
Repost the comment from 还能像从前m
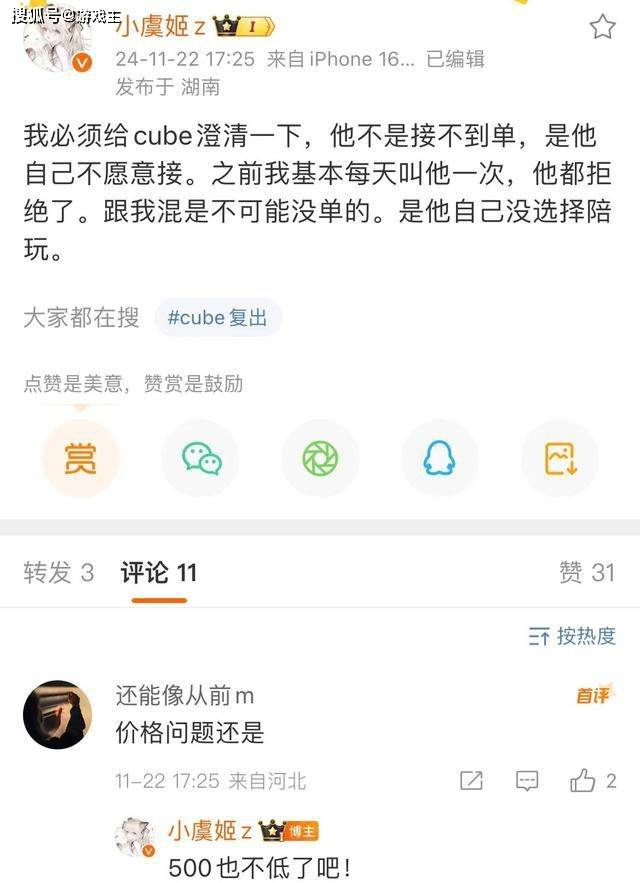pos(471,781)
